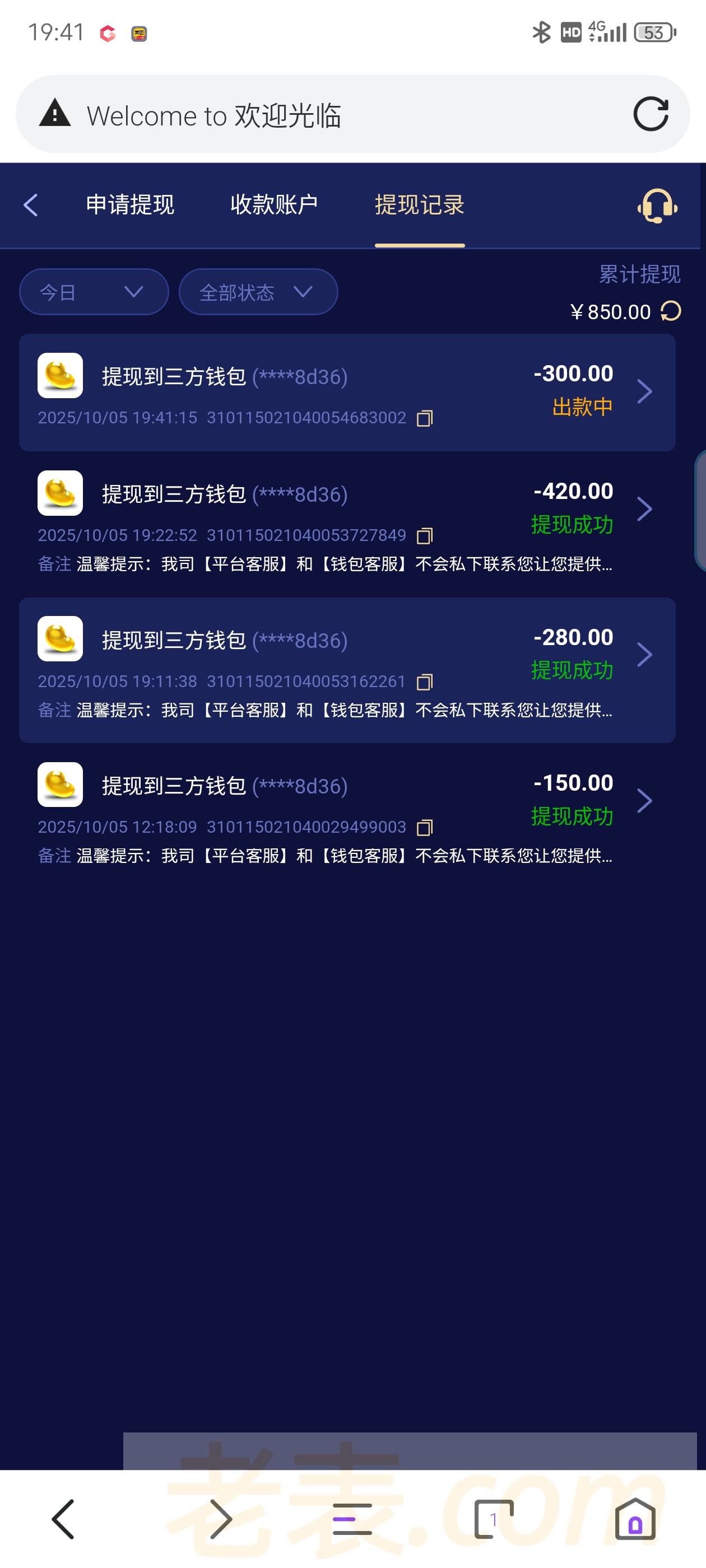This screenshot has height=1568, width=706.
Task: Open the -280.00 提现成功 withdrawal record
Action: click(644, 655)
